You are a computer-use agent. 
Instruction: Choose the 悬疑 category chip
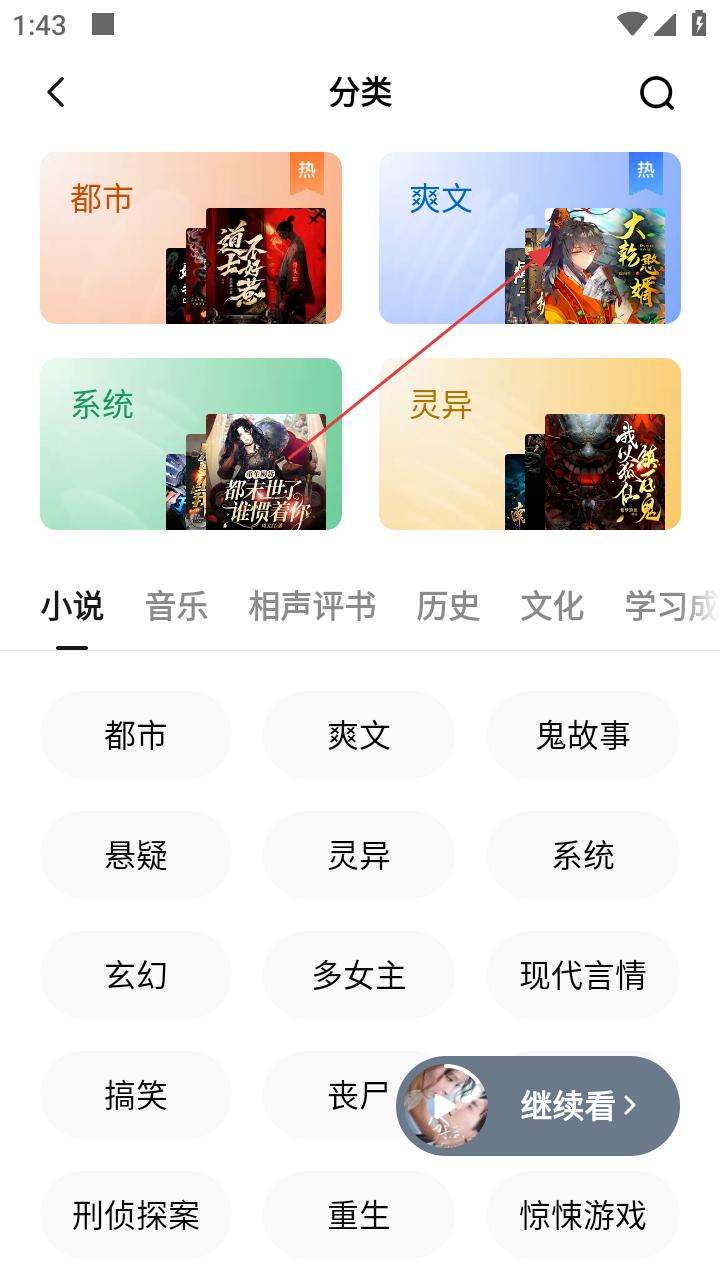pos(136,855)
